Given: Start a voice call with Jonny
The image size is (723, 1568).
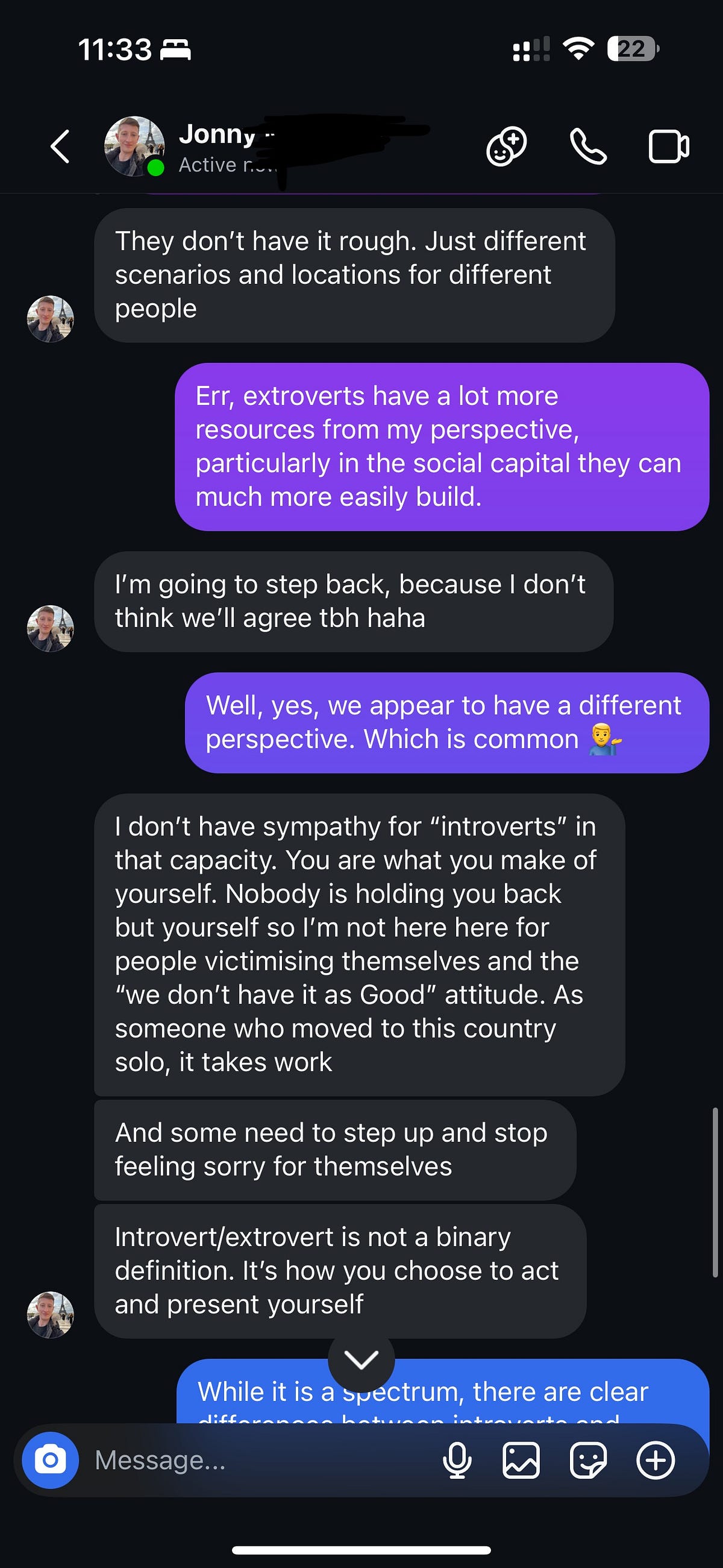Looking at the screenshot, I should [588, 146].
